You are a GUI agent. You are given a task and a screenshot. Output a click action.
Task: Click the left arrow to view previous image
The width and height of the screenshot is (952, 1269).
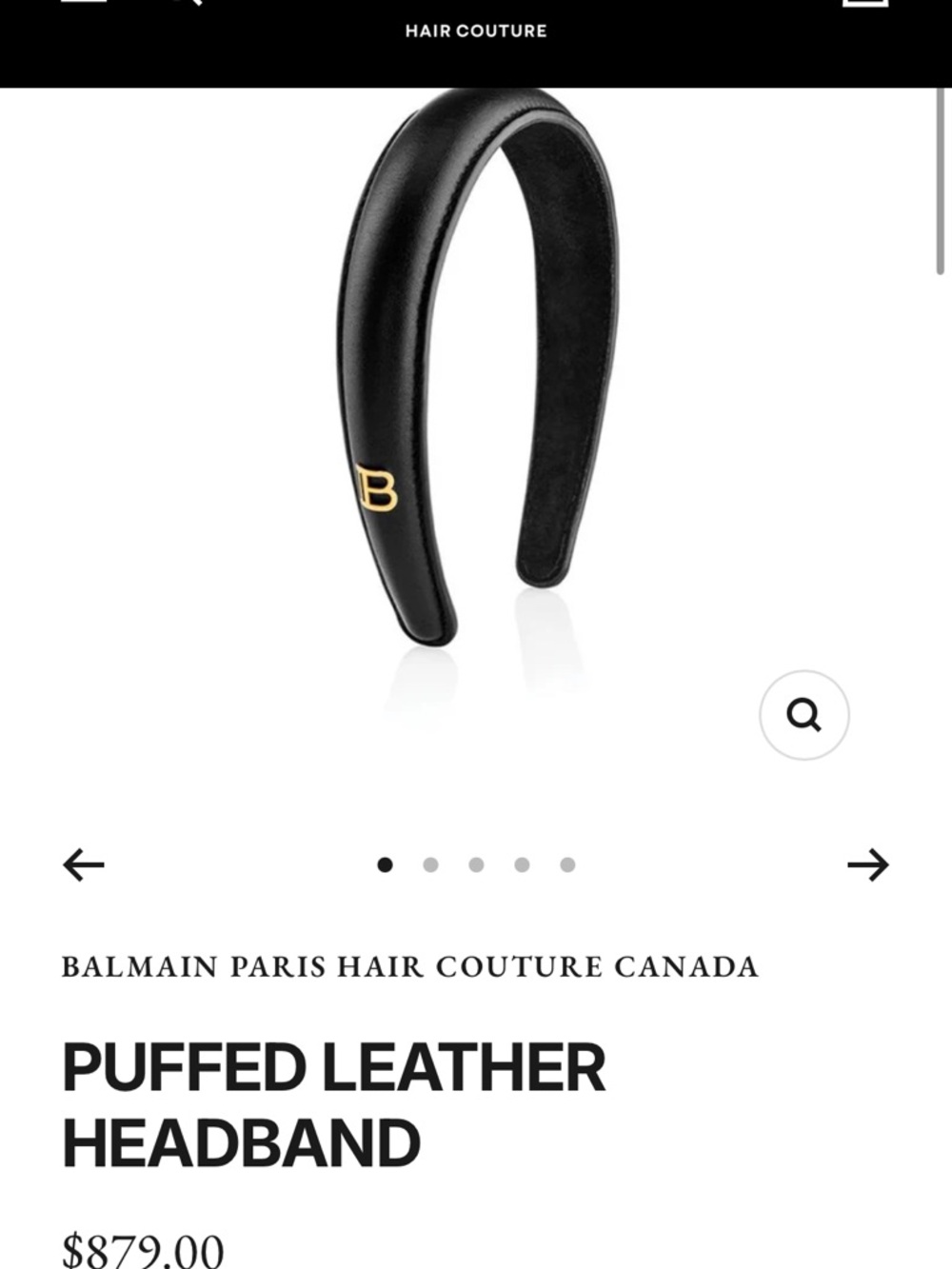coord(84,864)
